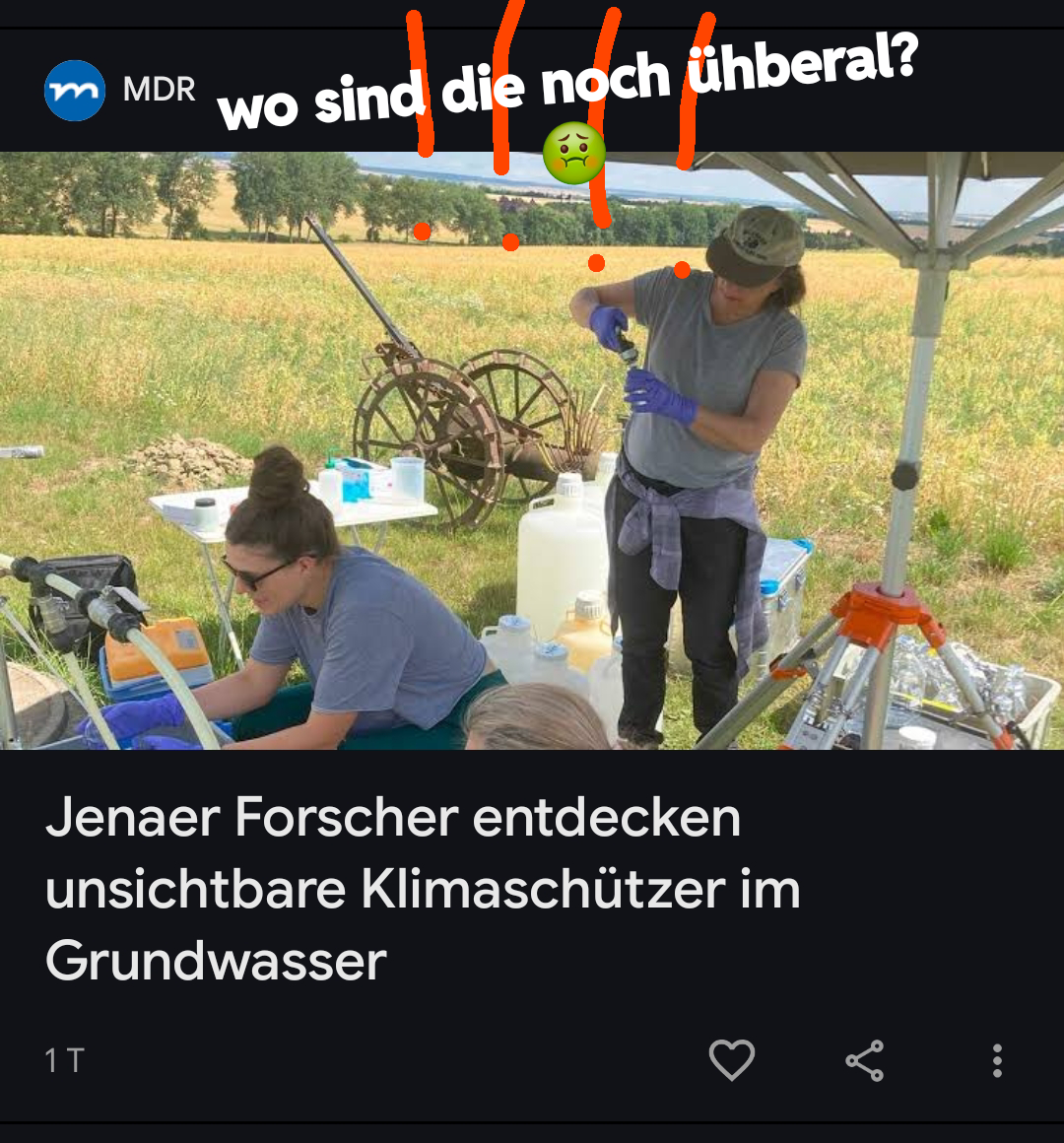
Task: Open the article's three-dot overflow menu
Action: (997, 1060)
